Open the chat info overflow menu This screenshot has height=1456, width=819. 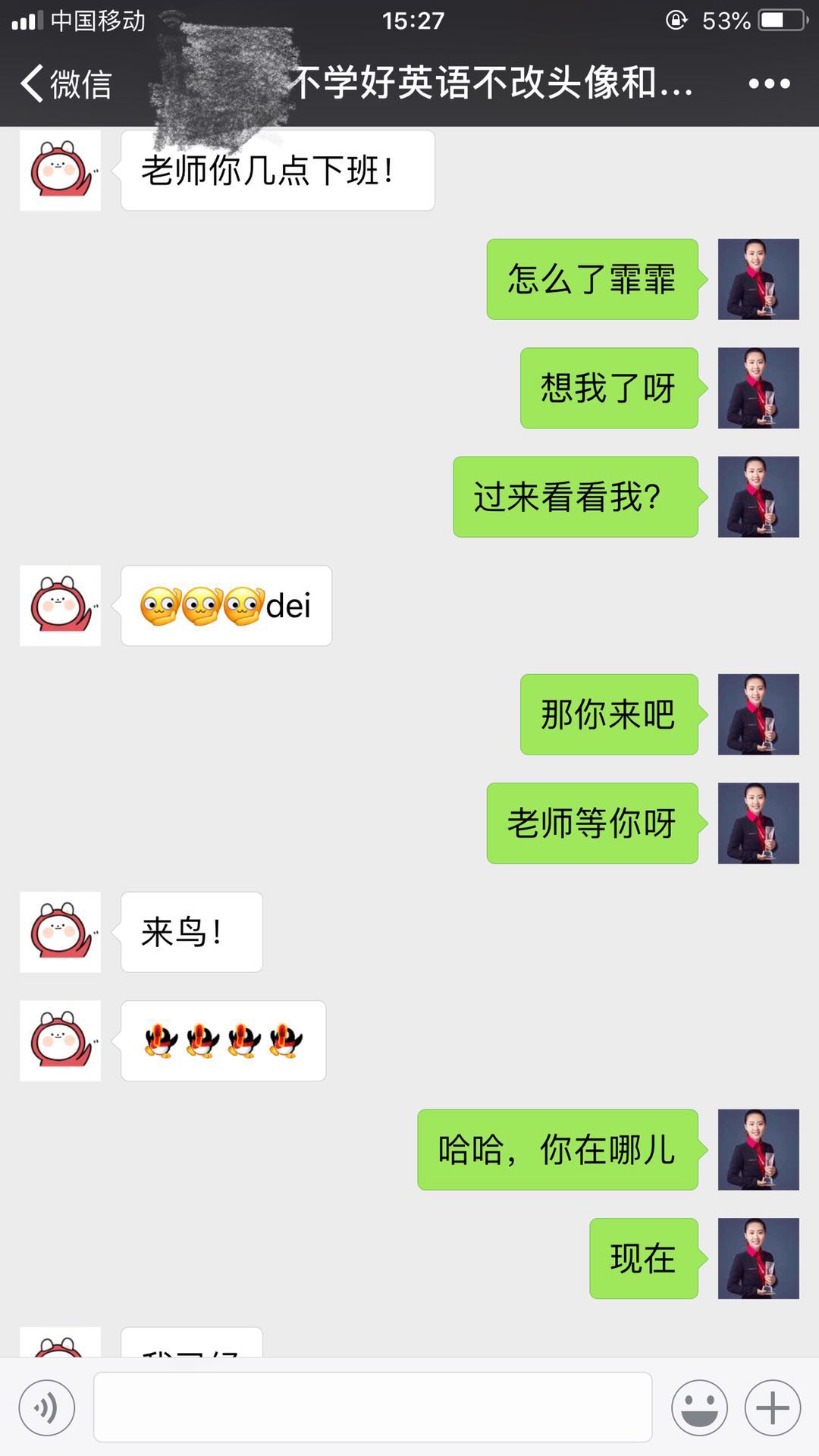pos(769,83)
